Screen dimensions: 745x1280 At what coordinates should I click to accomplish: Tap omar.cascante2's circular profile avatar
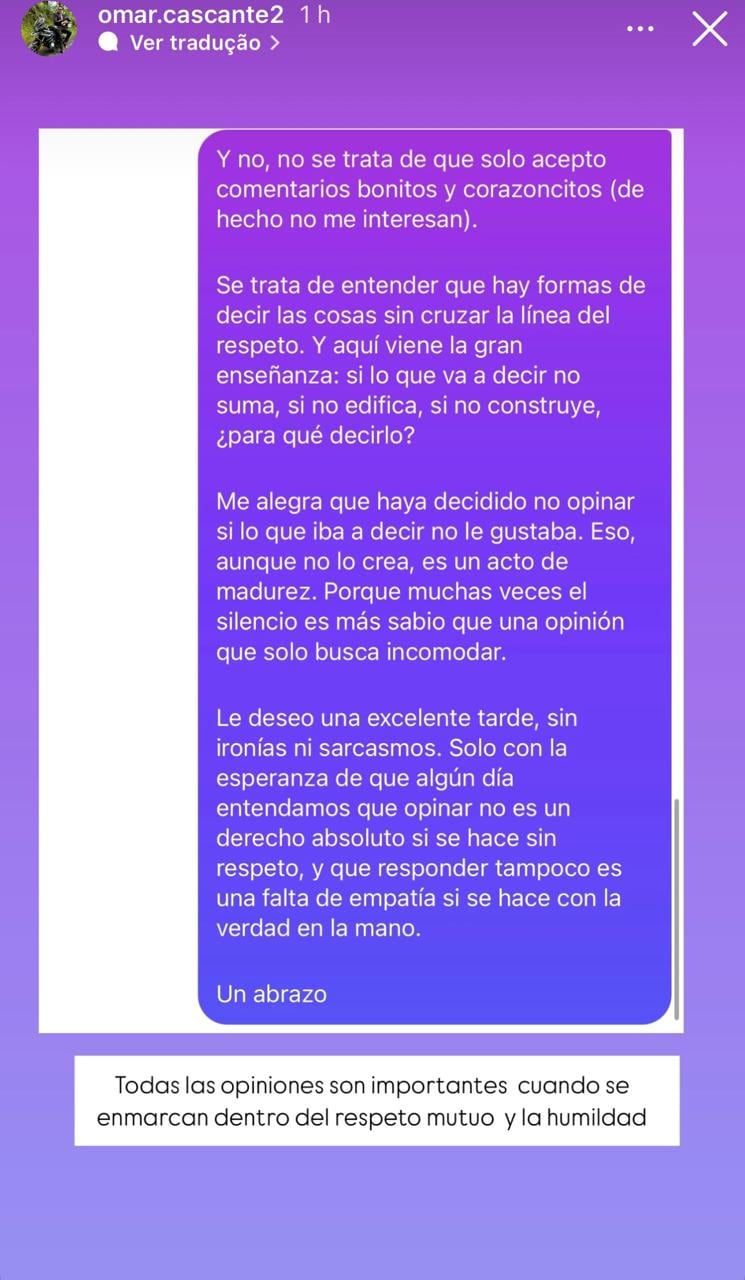point(47,30)
